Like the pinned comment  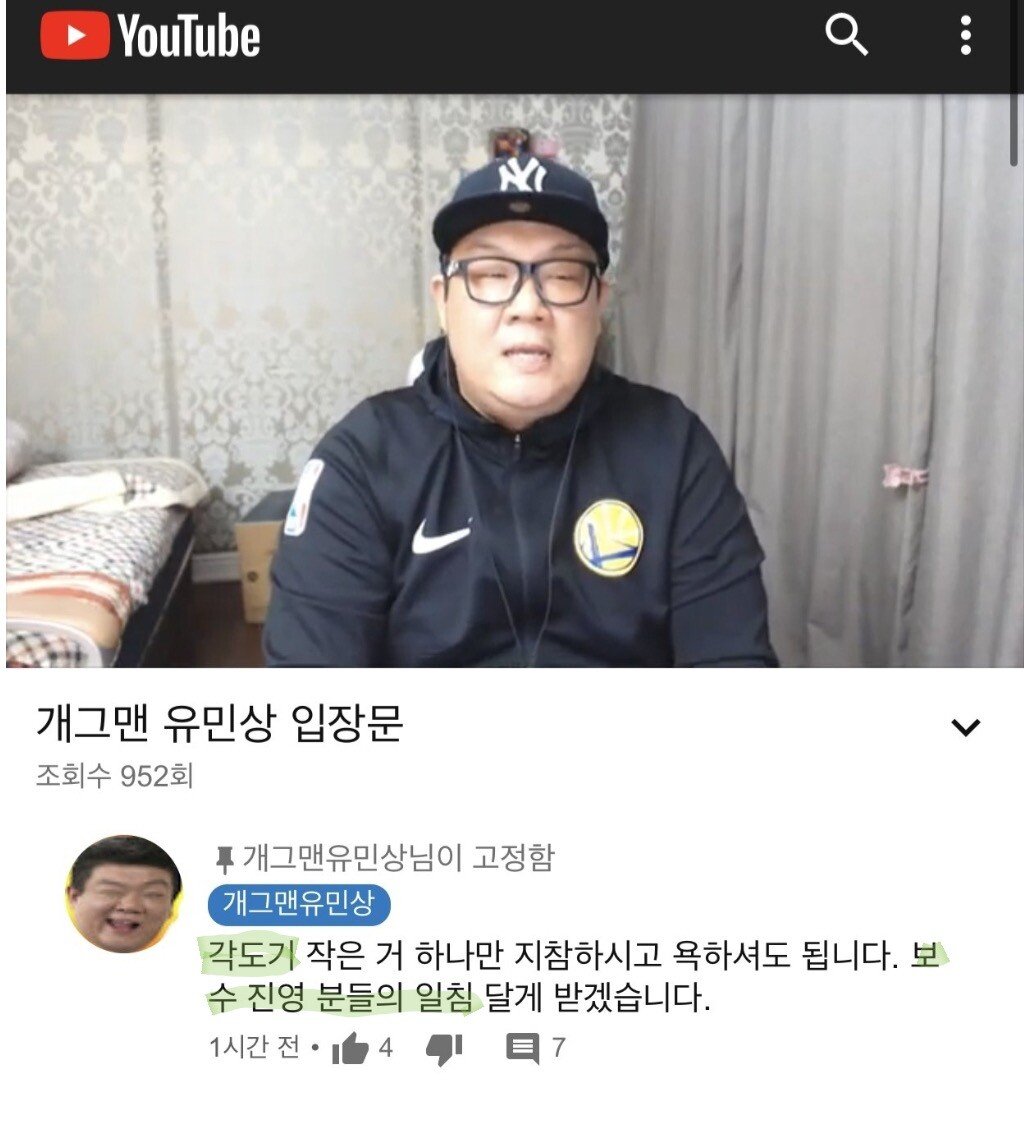pyautogui.click(x=350, y=1048)
